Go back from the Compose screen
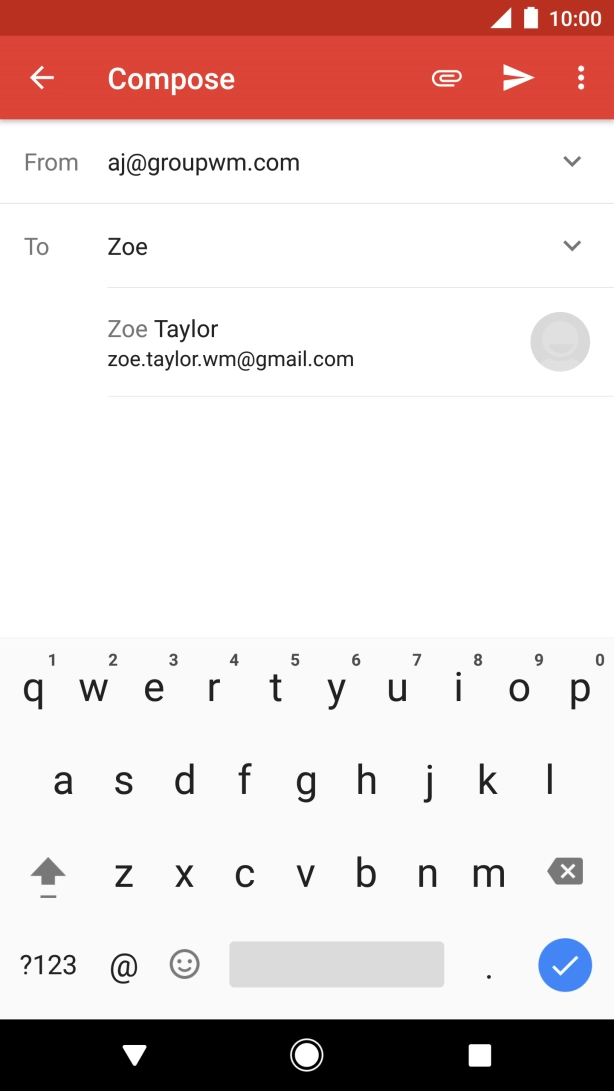Image resolution: width=614 pixels, height=1091 pixels. tap(42, 78)
